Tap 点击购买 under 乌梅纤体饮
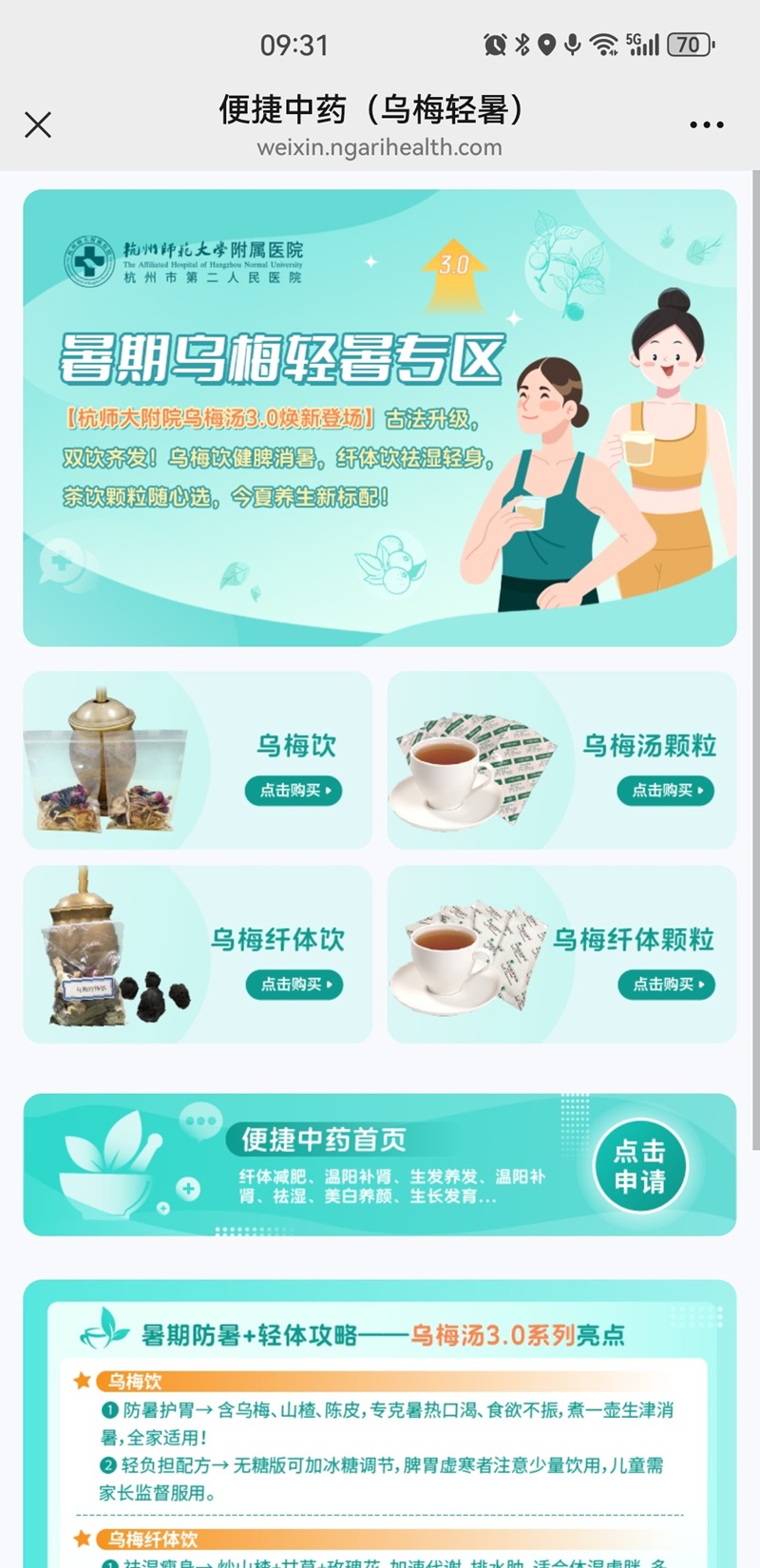760x1568 pixels. 294,985
